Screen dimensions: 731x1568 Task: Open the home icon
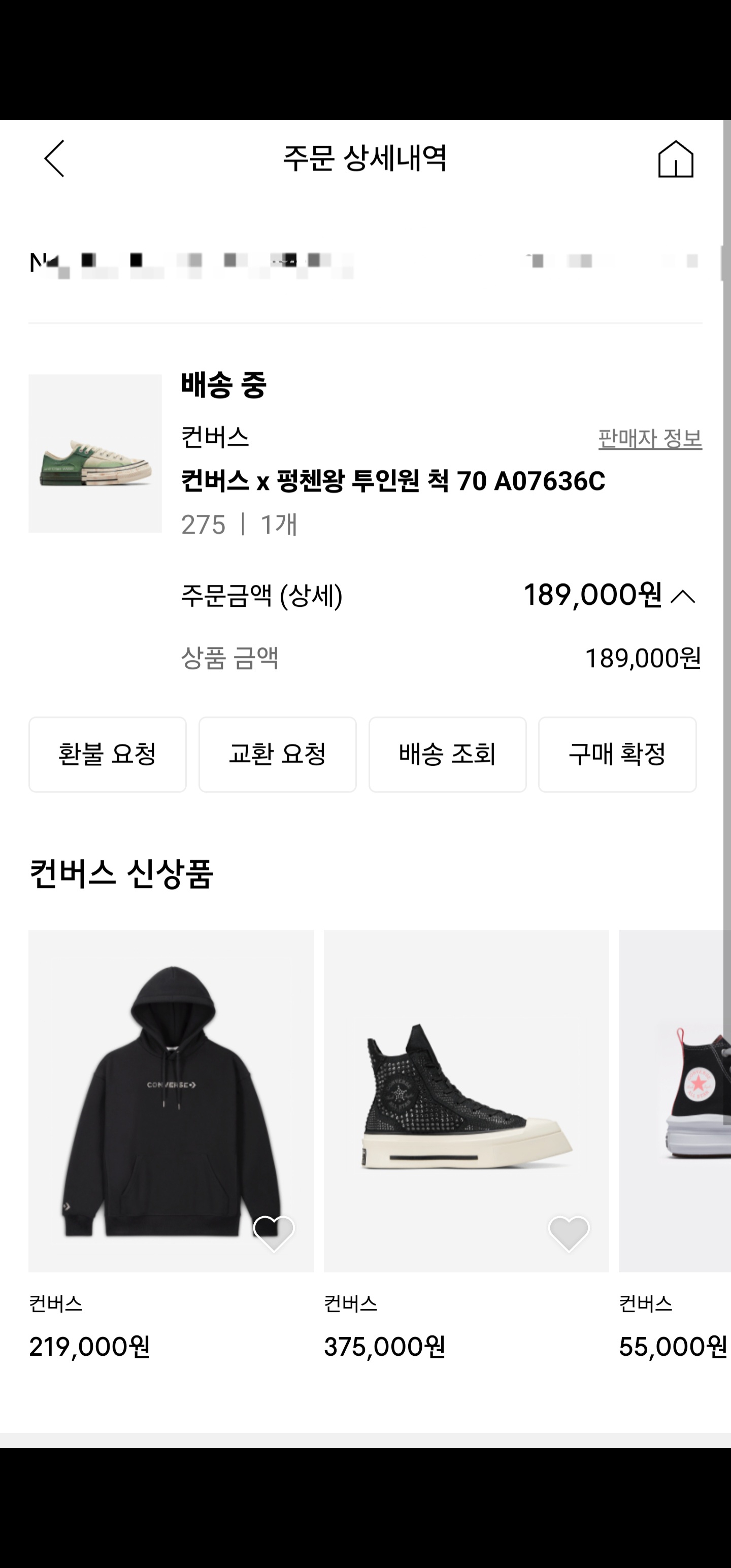click(675, 159)
